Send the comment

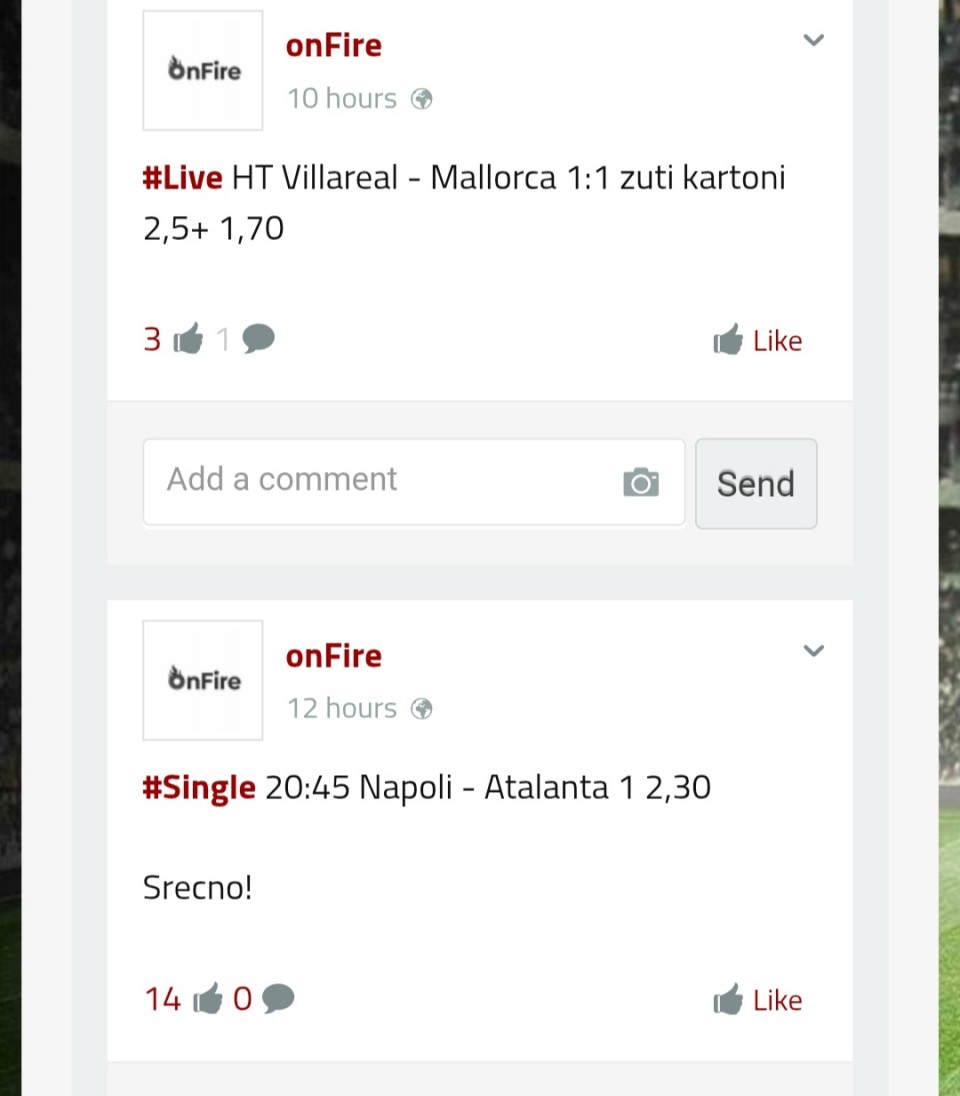[756, 484]
